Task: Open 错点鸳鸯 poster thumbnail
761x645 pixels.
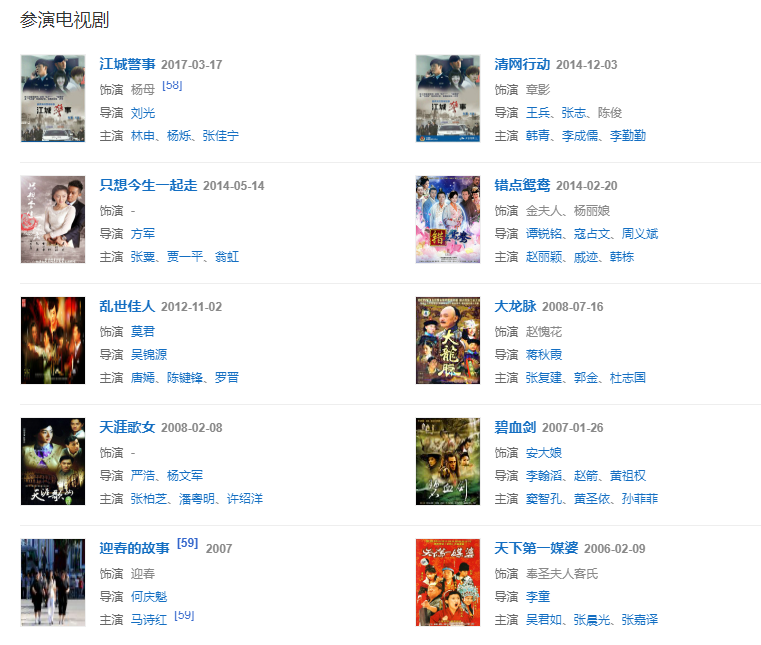Action: [x=447, y=219]
